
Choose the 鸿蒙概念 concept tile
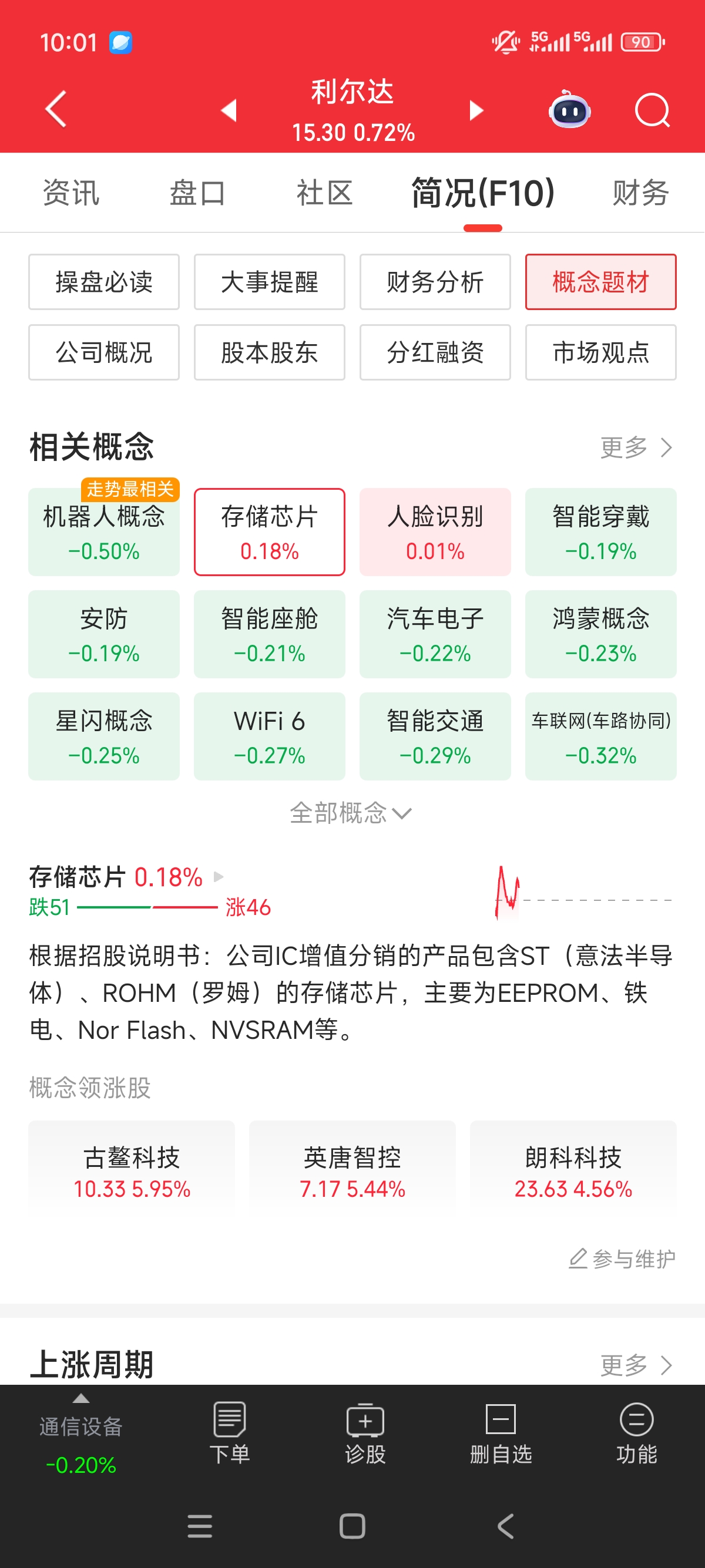[x=601, y=634]
